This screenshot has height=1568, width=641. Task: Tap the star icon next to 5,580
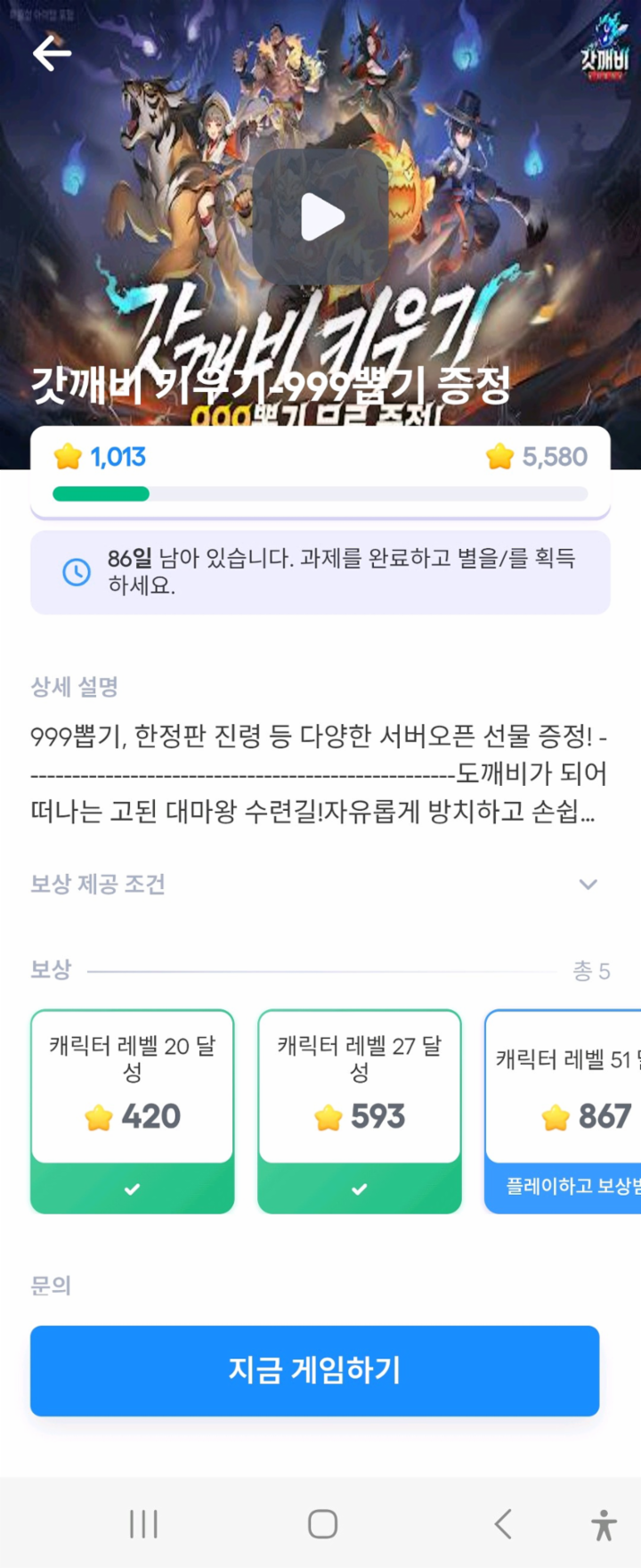(499, 456)
